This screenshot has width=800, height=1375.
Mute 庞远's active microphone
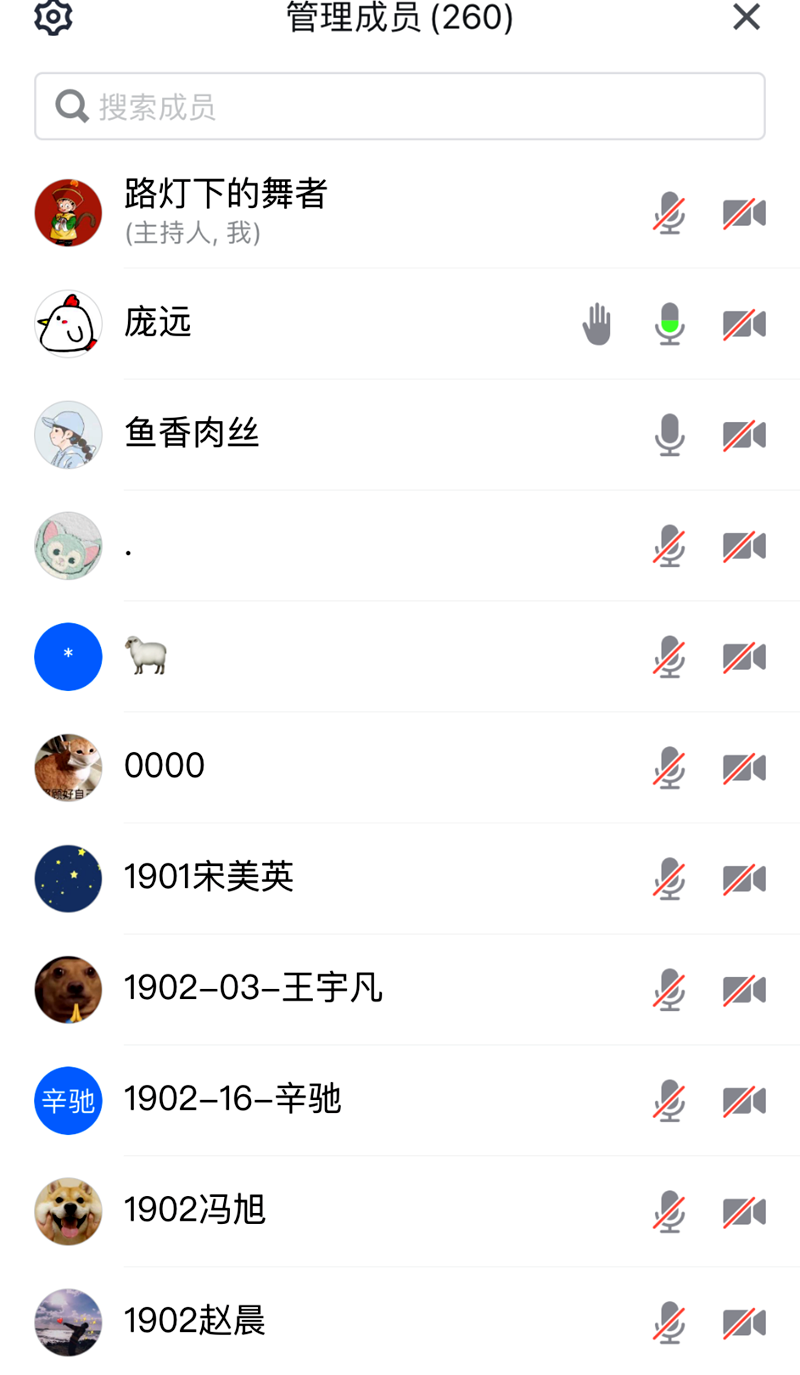point(668,323)
